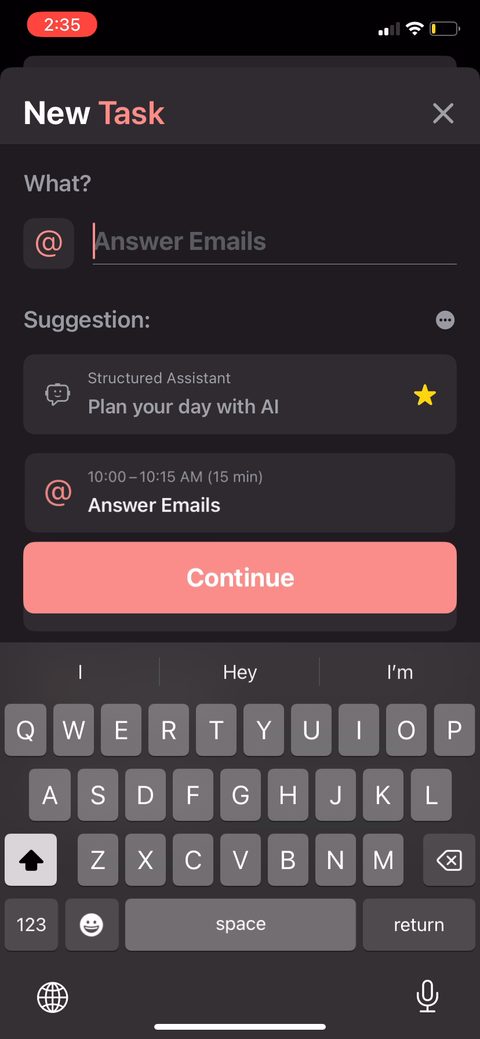Screen dimensions: 480x1039
Task: Switch keyboard language with the globe
Action: 52,997
